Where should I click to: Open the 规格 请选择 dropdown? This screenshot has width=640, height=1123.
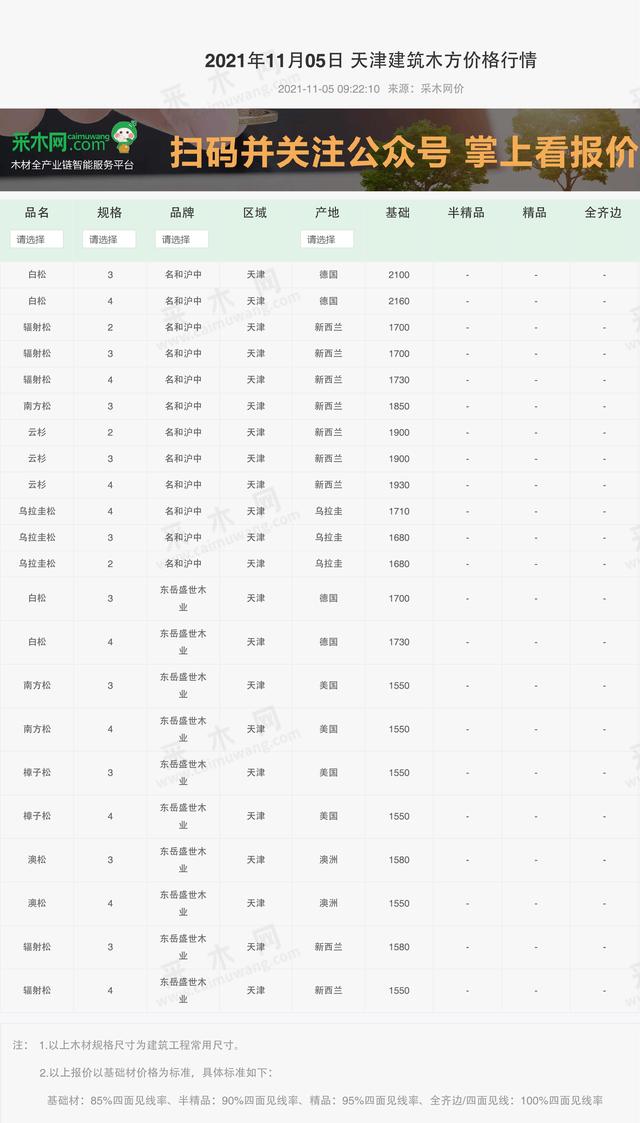tap(109, 239)
